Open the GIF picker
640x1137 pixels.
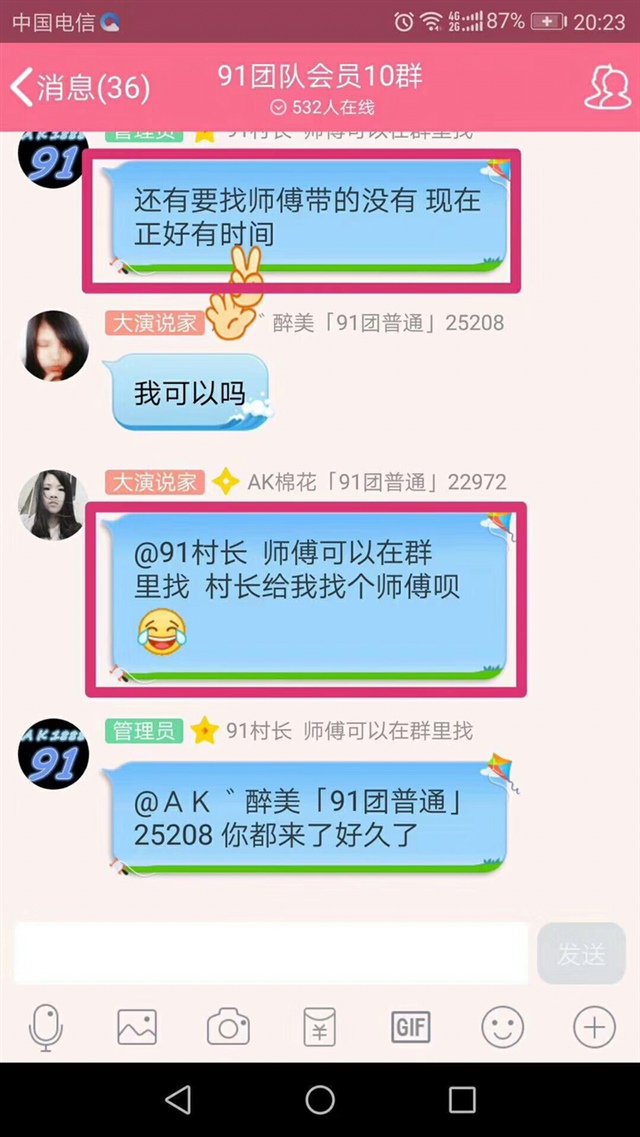[x=411, y=1027]
